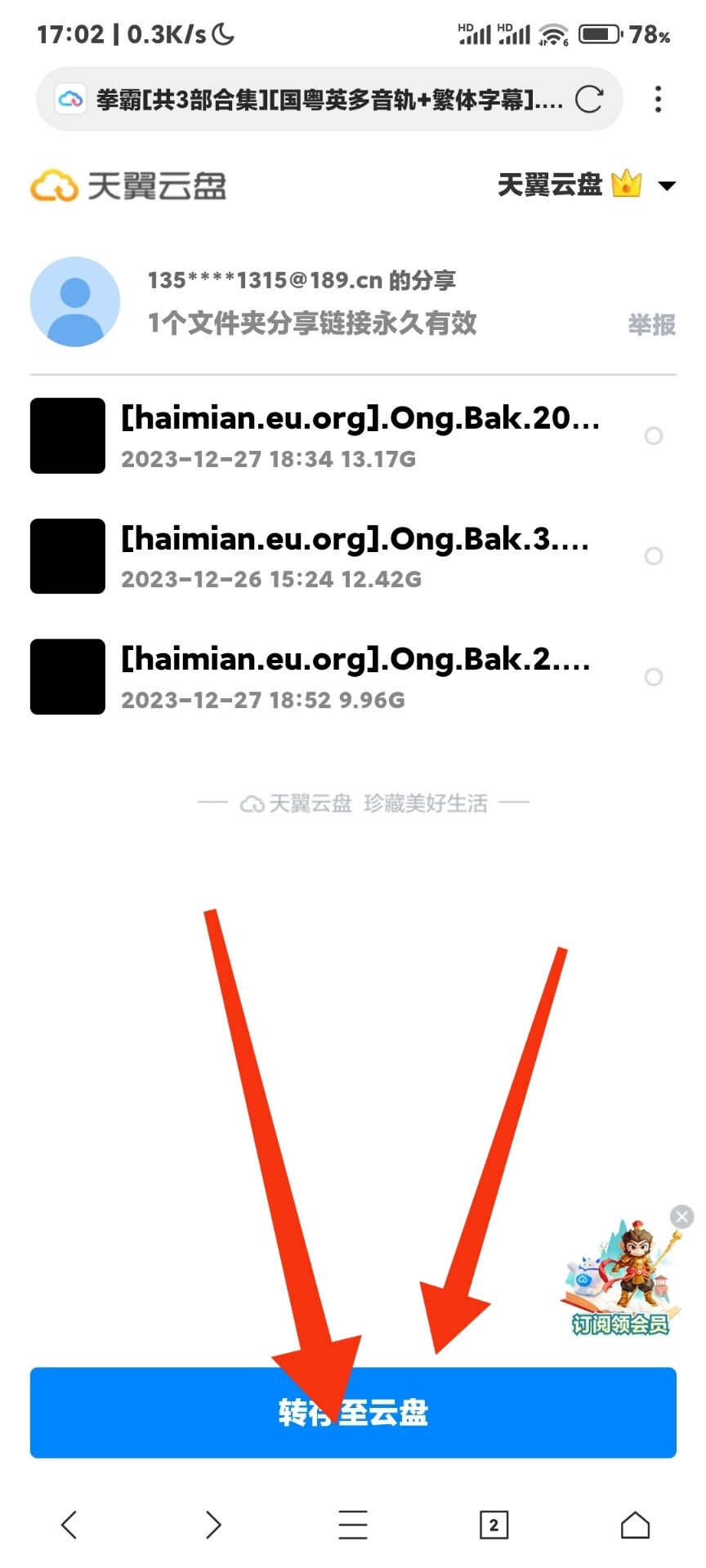Open the browser three-dot overflow menu
The height and width of the screenshot is (1568, 706).
pos(658,100)
